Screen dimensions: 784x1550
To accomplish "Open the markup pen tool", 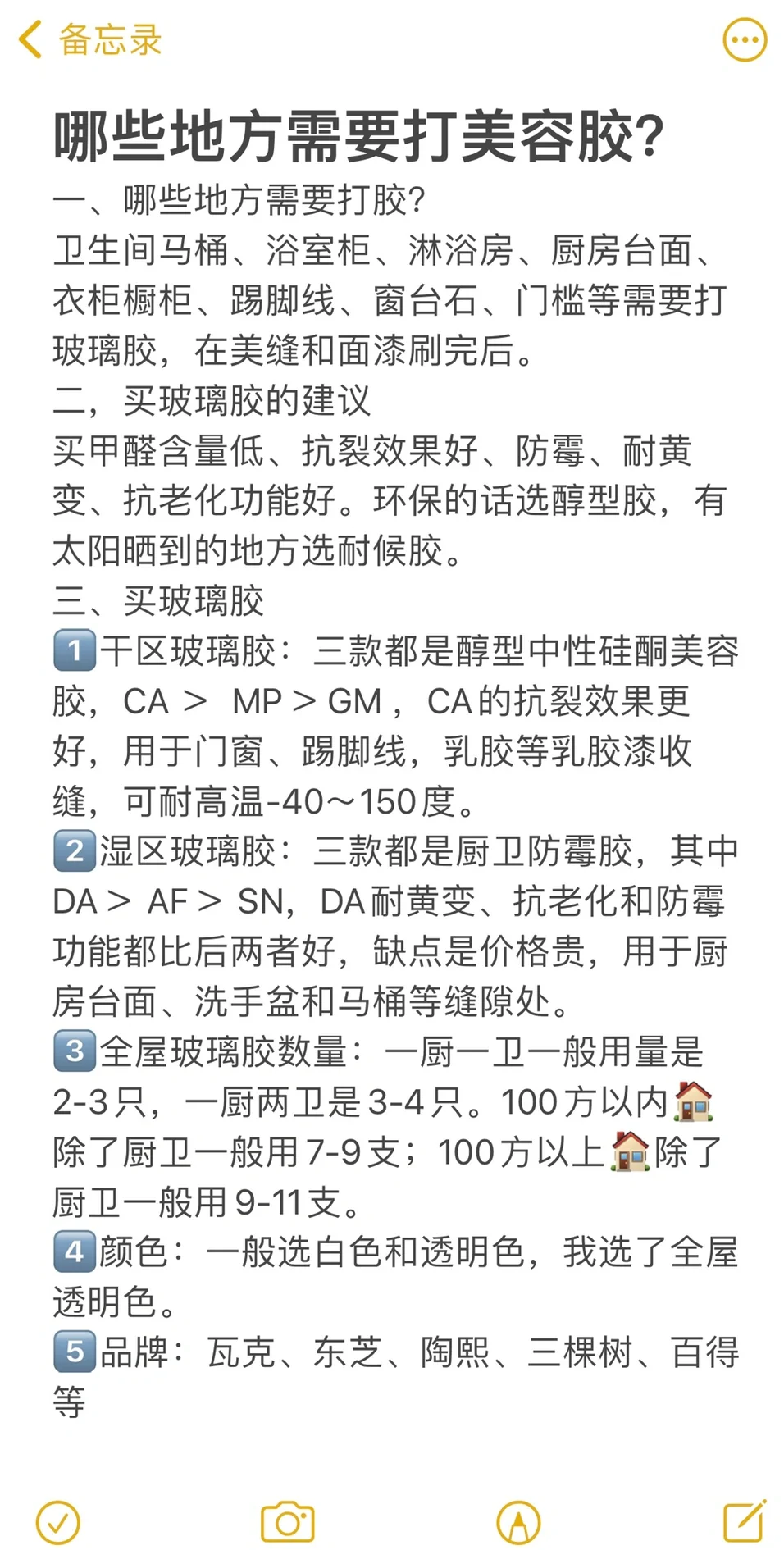I will pos(518,1523).
